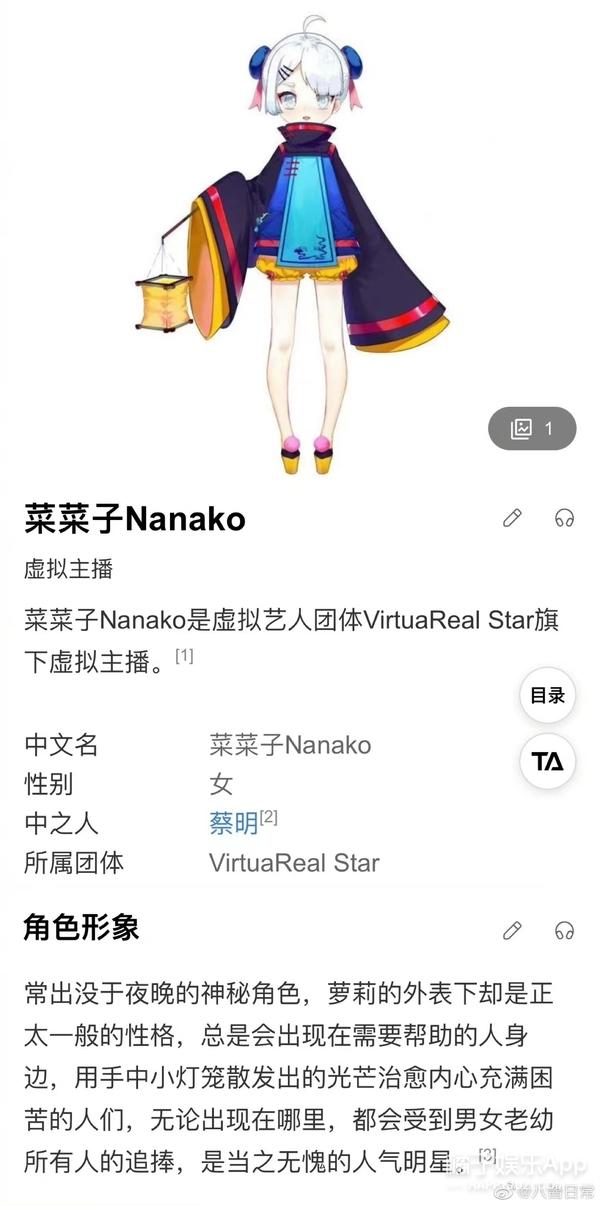Image resolution: width=600 pixels, height=1206 pixels.
Task: Open the image gallery counter button
Action: coord(532,429)
